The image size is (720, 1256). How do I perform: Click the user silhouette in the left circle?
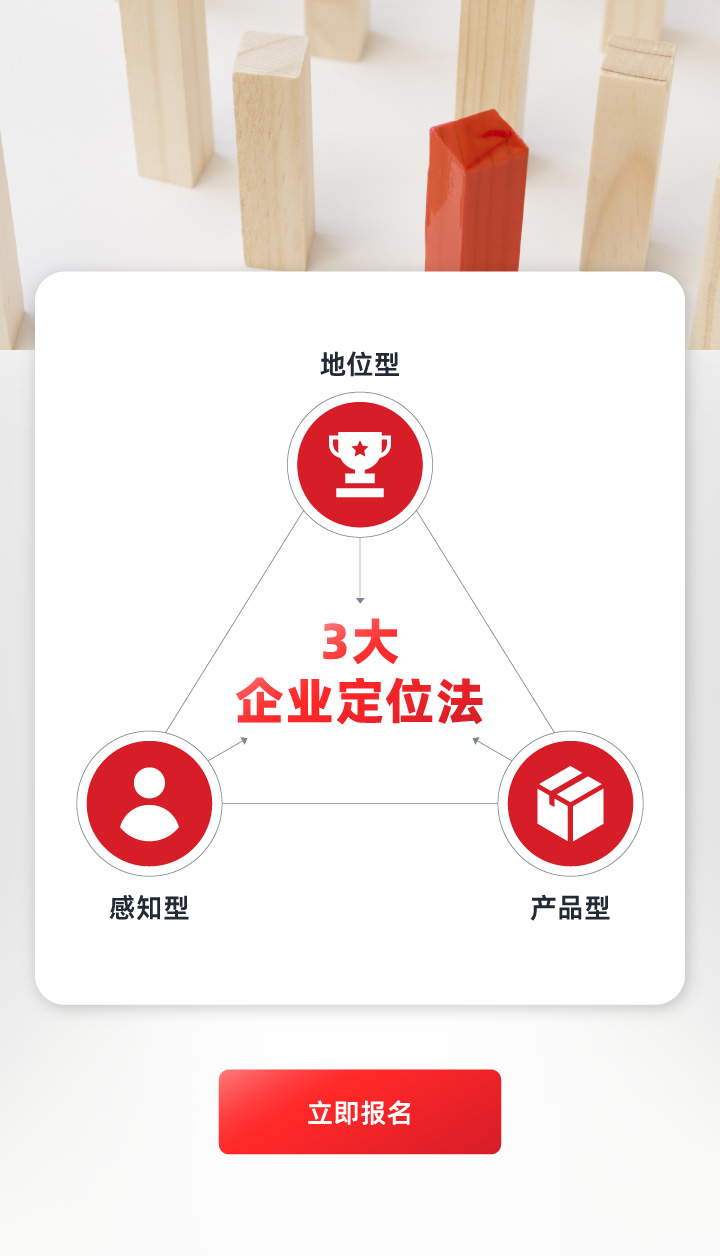tap(148, 803)
